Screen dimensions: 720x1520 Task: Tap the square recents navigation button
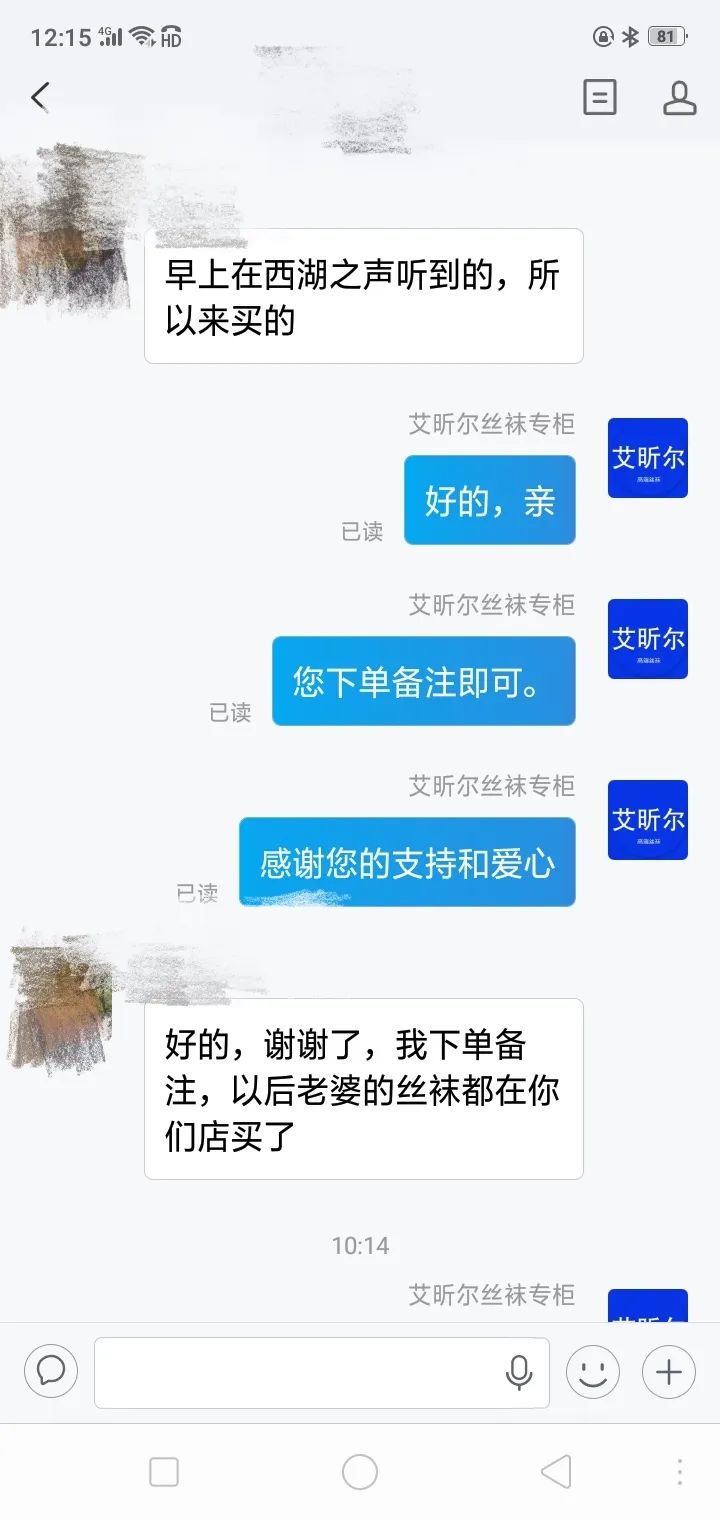click(164, 1472)
